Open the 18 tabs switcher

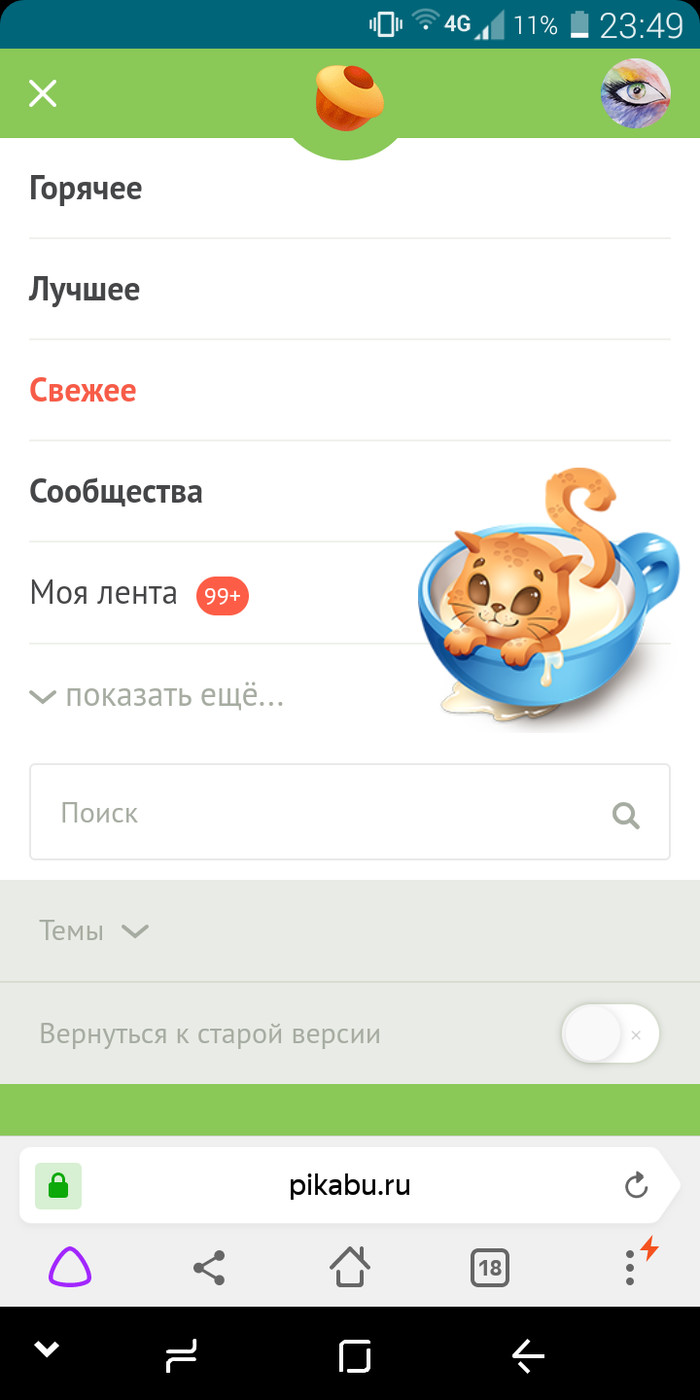point(490,1269)
